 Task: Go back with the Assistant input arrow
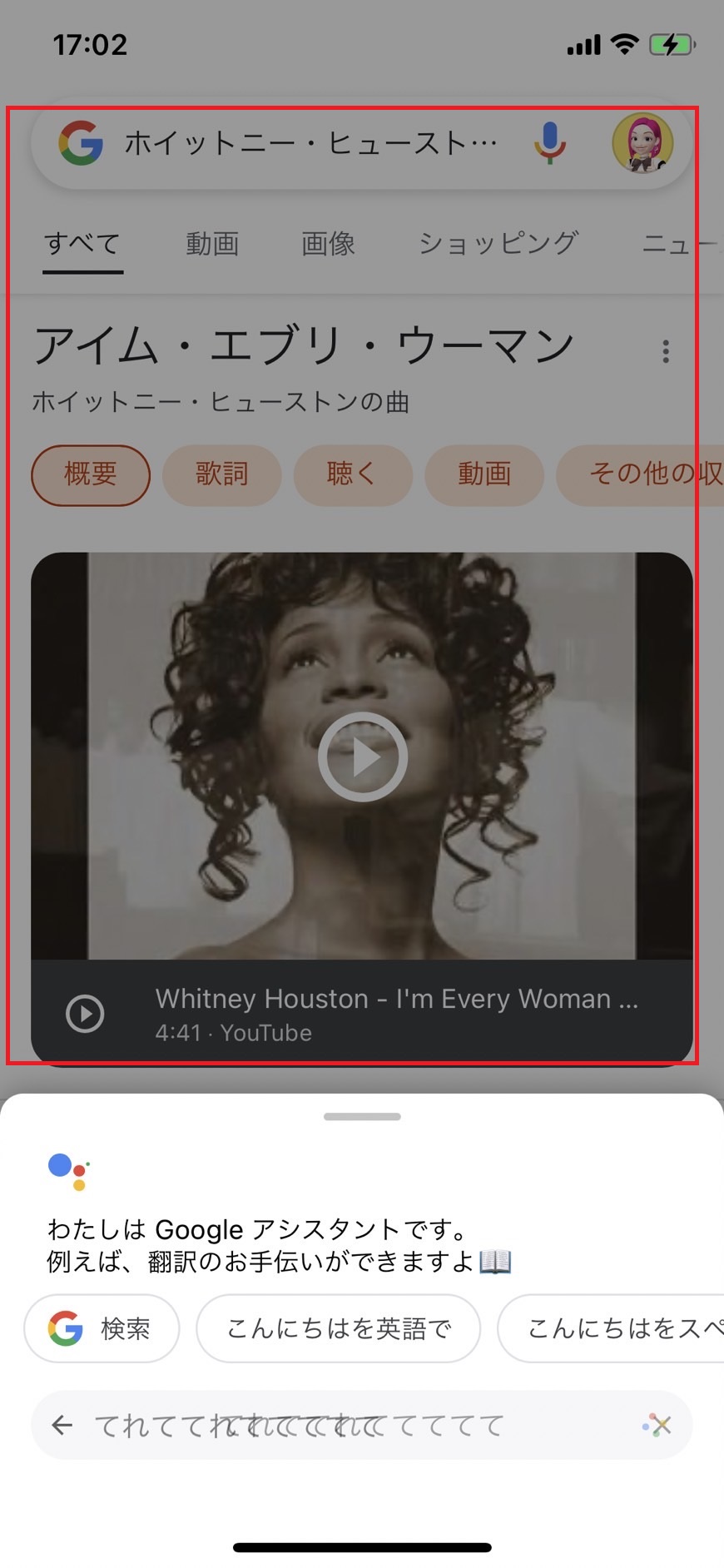click(x=62, y=1426)
